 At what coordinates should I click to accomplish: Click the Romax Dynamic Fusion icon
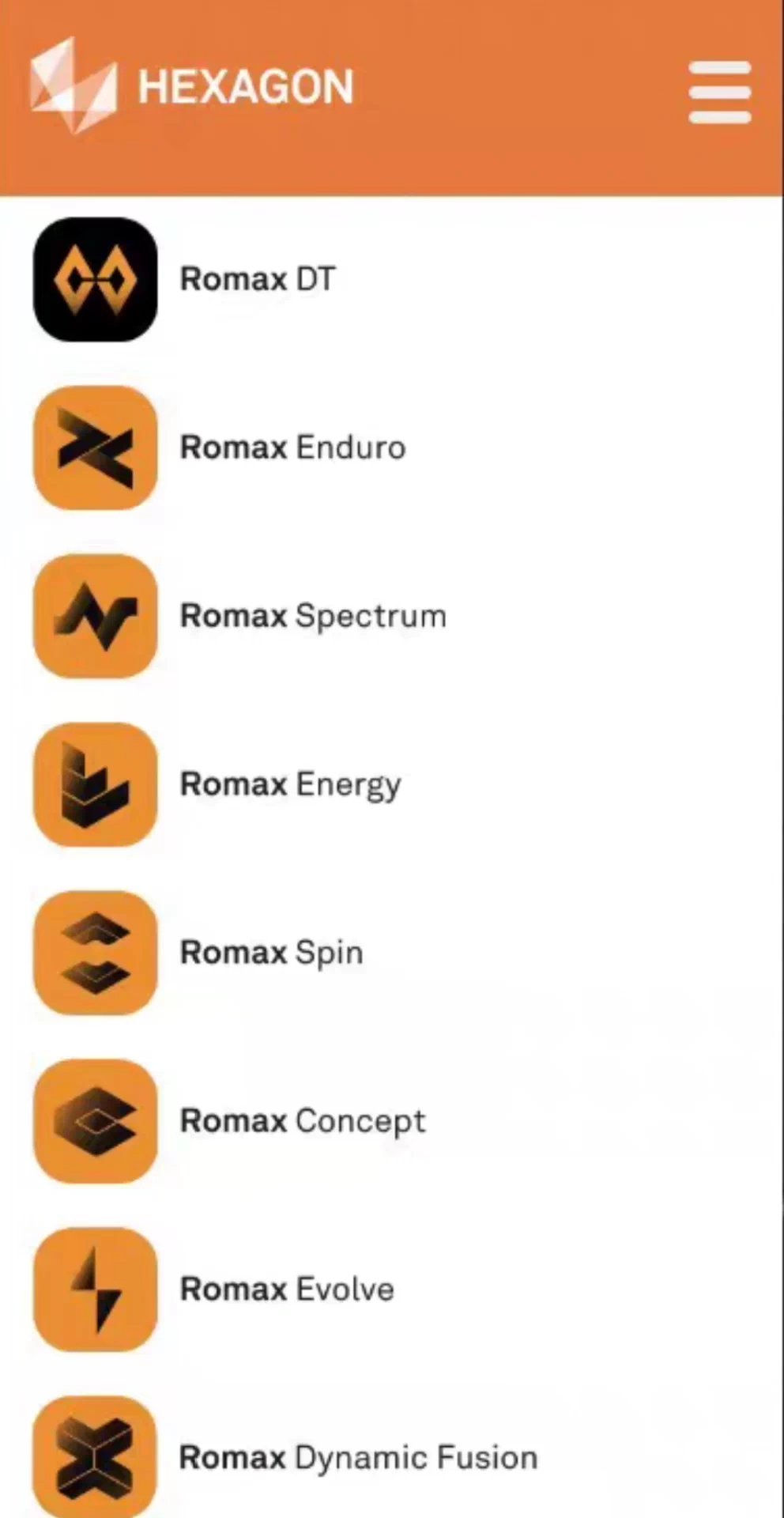pos(95,1457)
